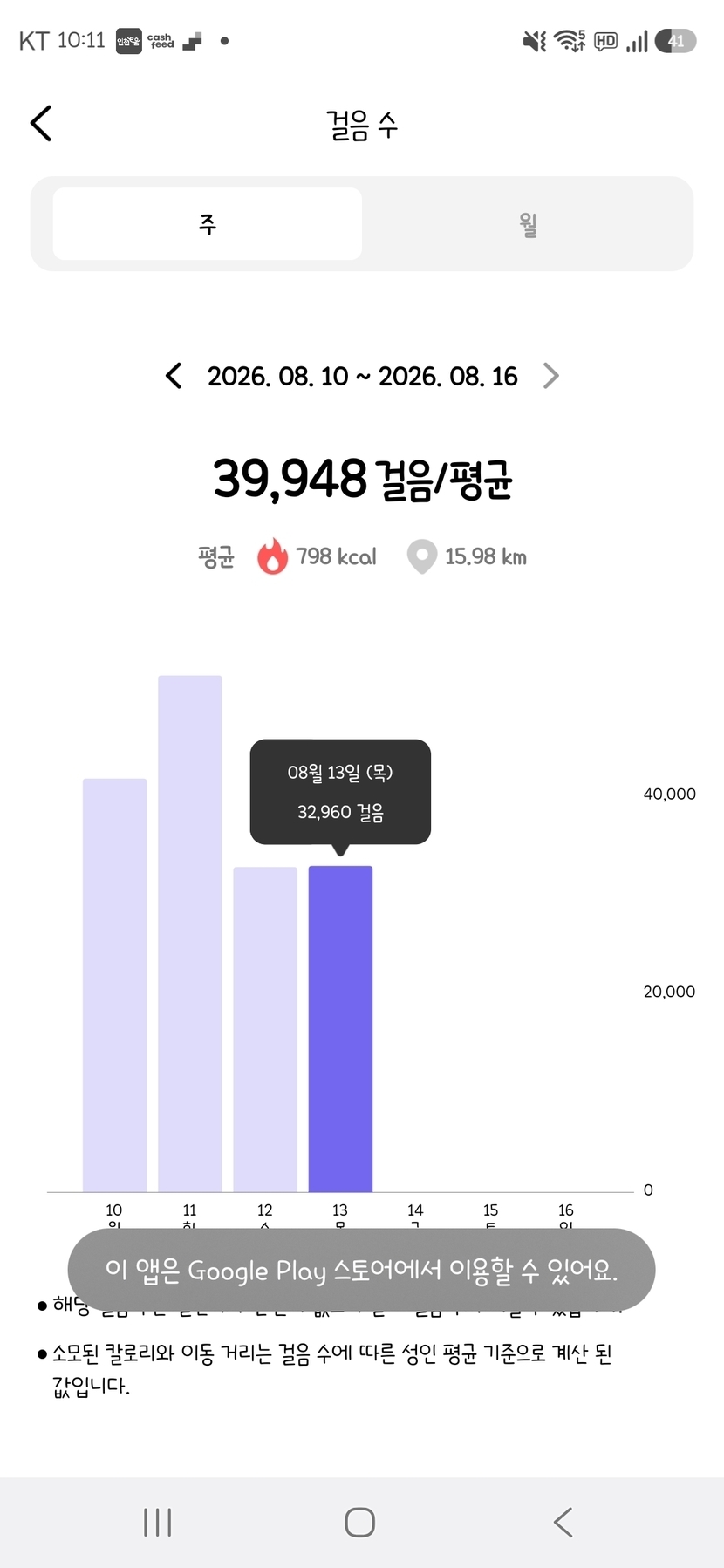Image resolution: width=724 pixels, height=1568 pixels.
Task: Tap the highlighted bar for the 13th
Action: (340, 1028)
